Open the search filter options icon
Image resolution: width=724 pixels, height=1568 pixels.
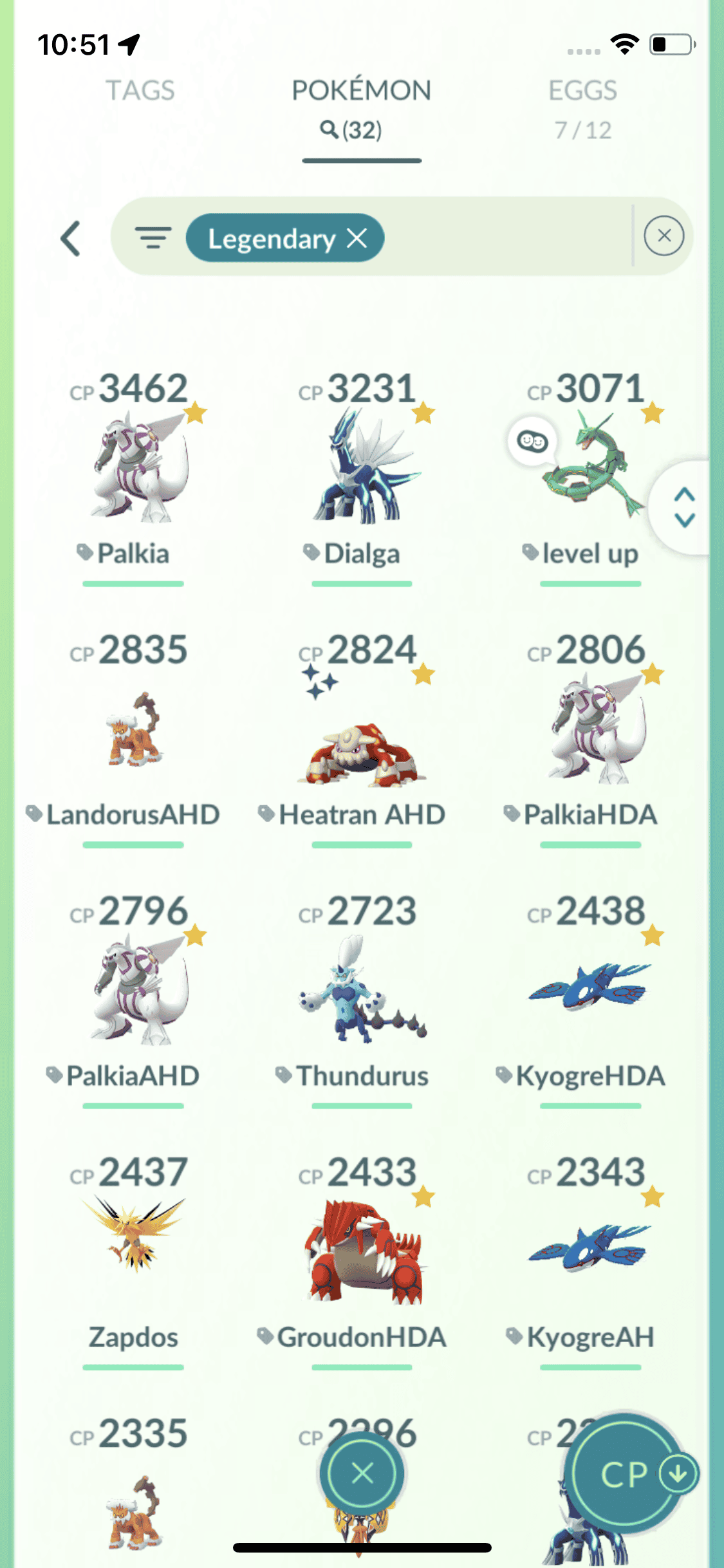coord(153,238)
